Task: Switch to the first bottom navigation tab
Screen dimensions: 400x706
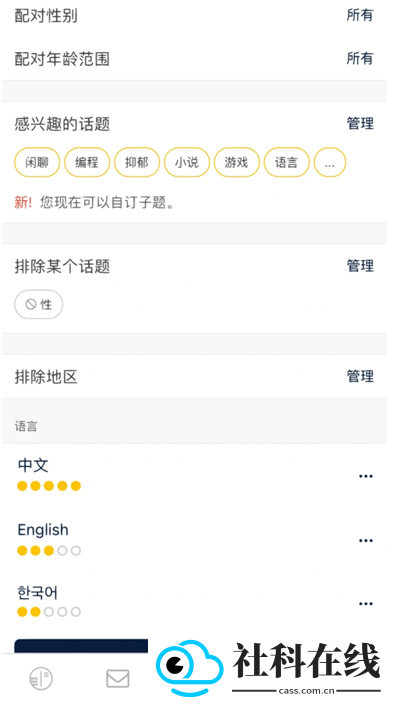Action: pyautogui.click(x=41, y=678)
